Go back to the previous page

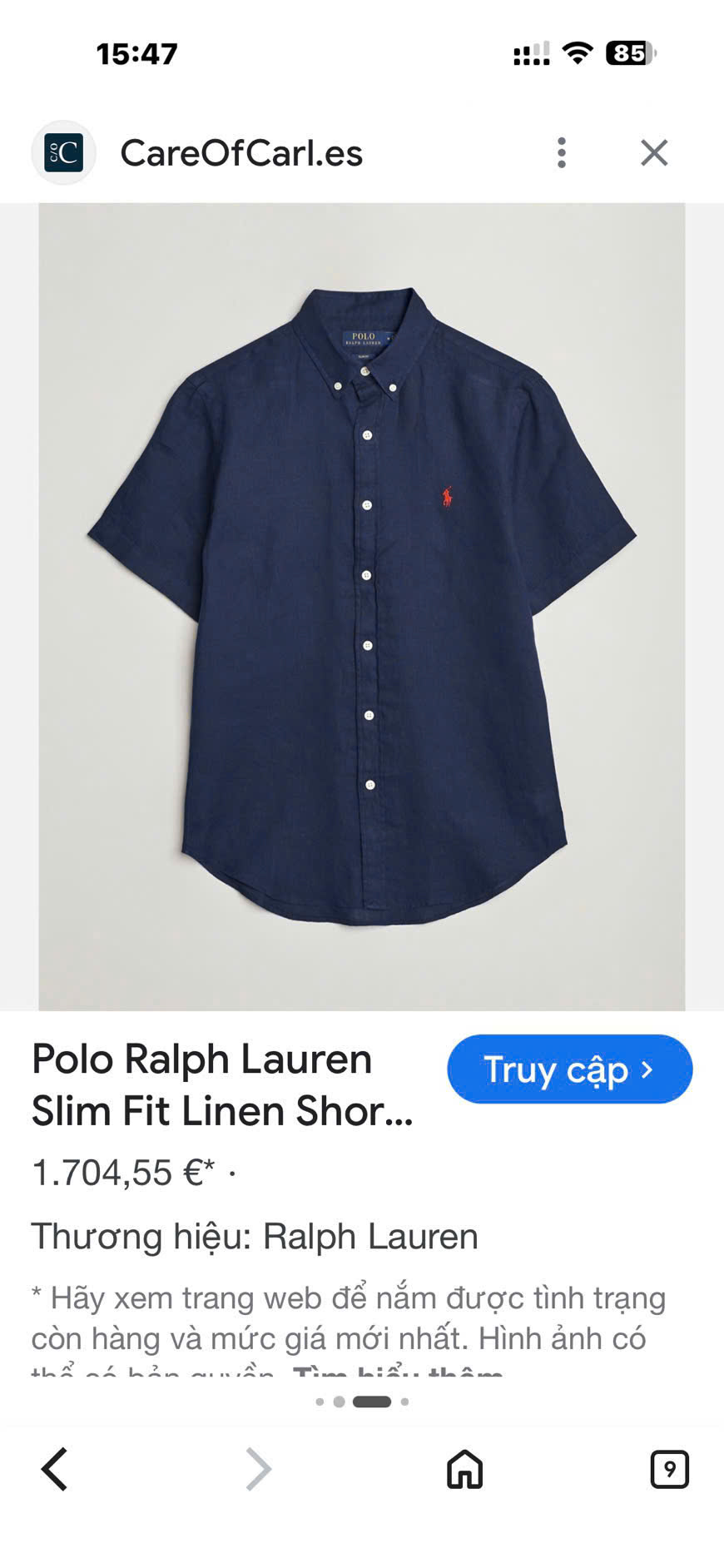click(x=54, y=1469)
